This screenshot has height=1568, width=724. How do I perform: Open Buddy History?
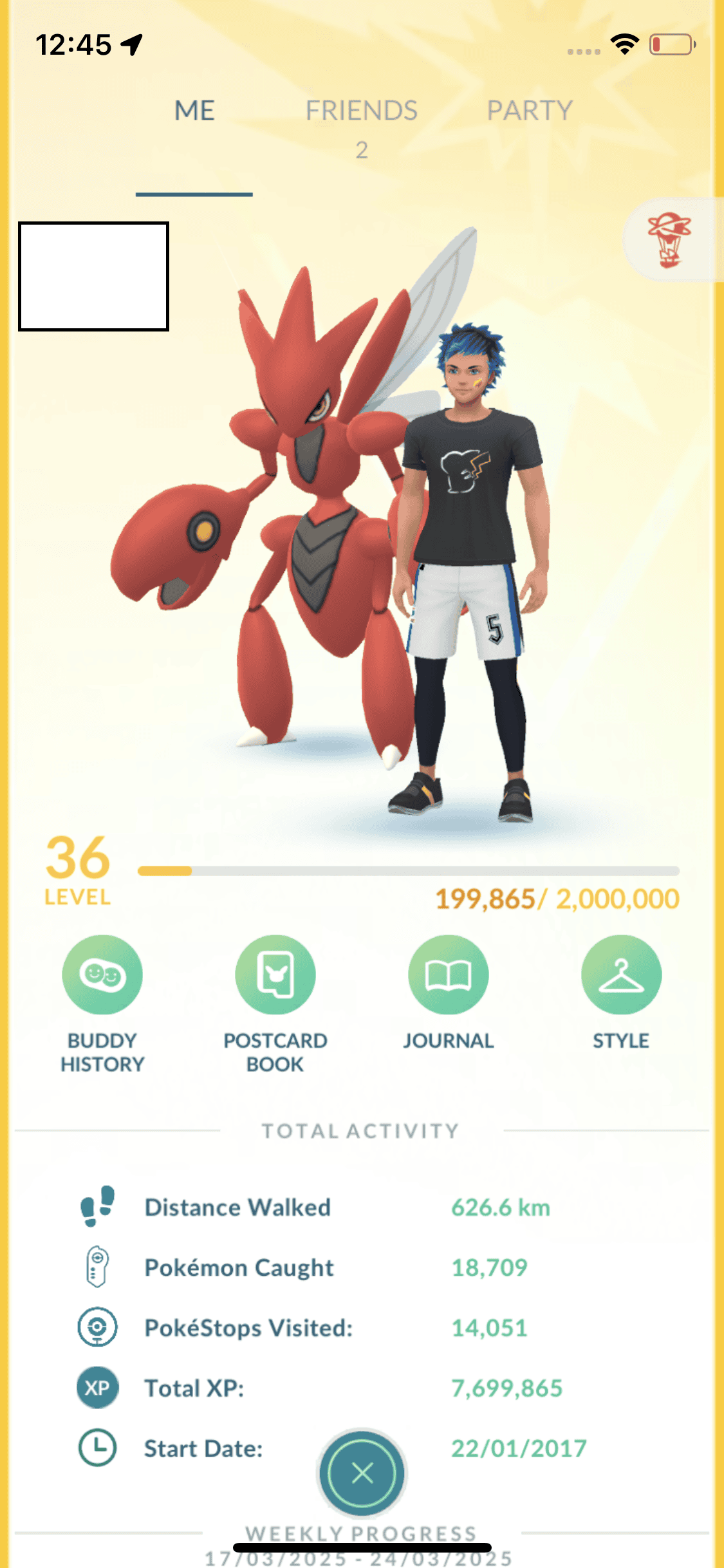point(102,975)
